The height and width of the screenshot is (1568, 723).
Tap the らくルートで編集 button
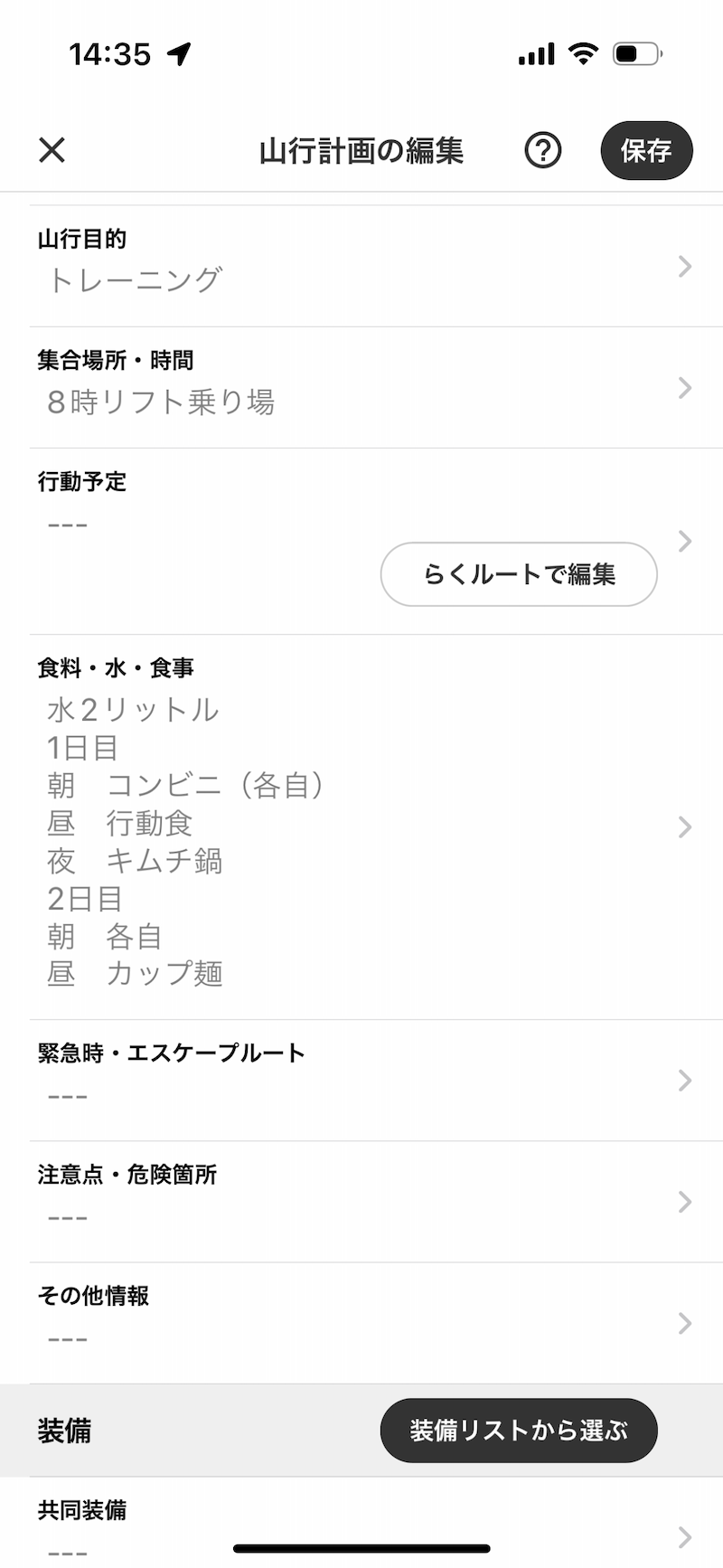coord(519,574)
